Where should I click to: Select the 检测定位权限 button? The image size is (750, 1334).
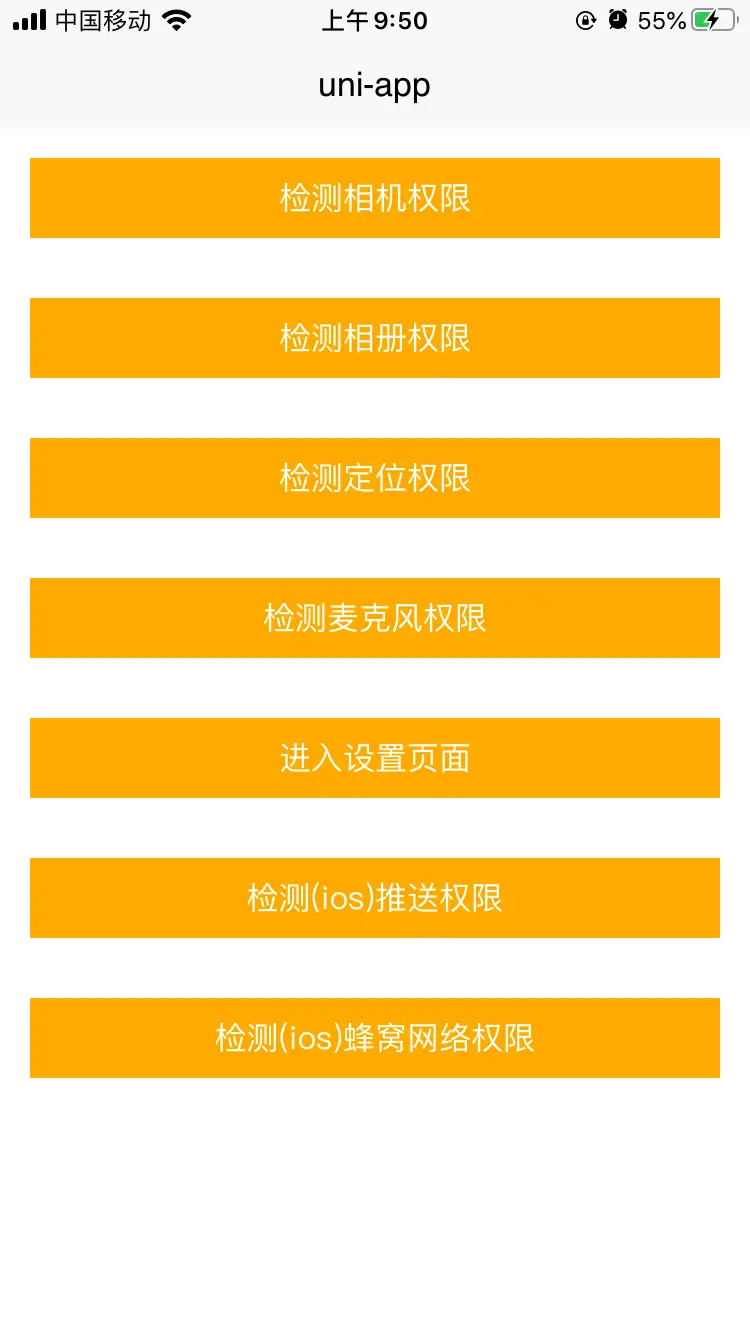pos(375,478)
